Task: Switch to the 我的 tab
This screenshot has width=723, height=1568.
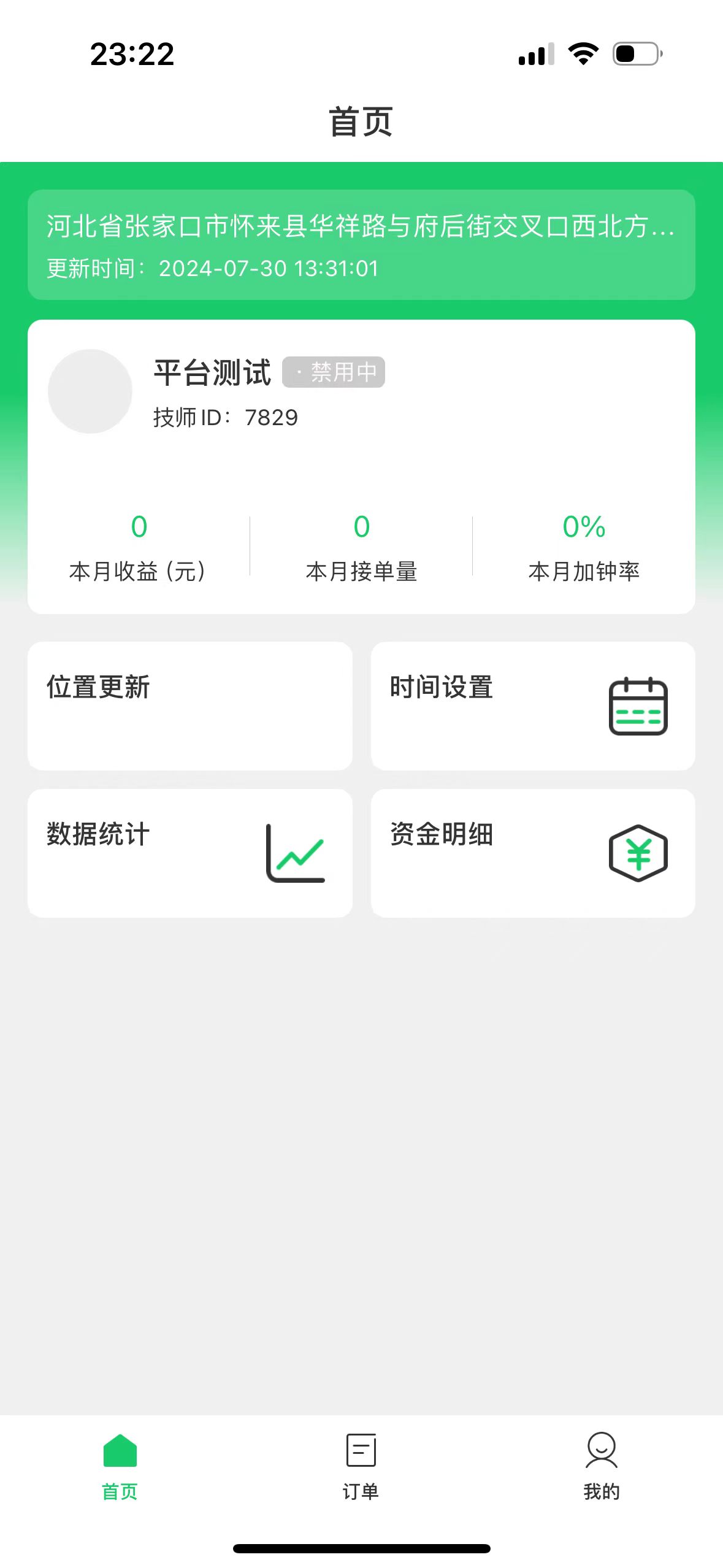Action: tap(602, 1467)
